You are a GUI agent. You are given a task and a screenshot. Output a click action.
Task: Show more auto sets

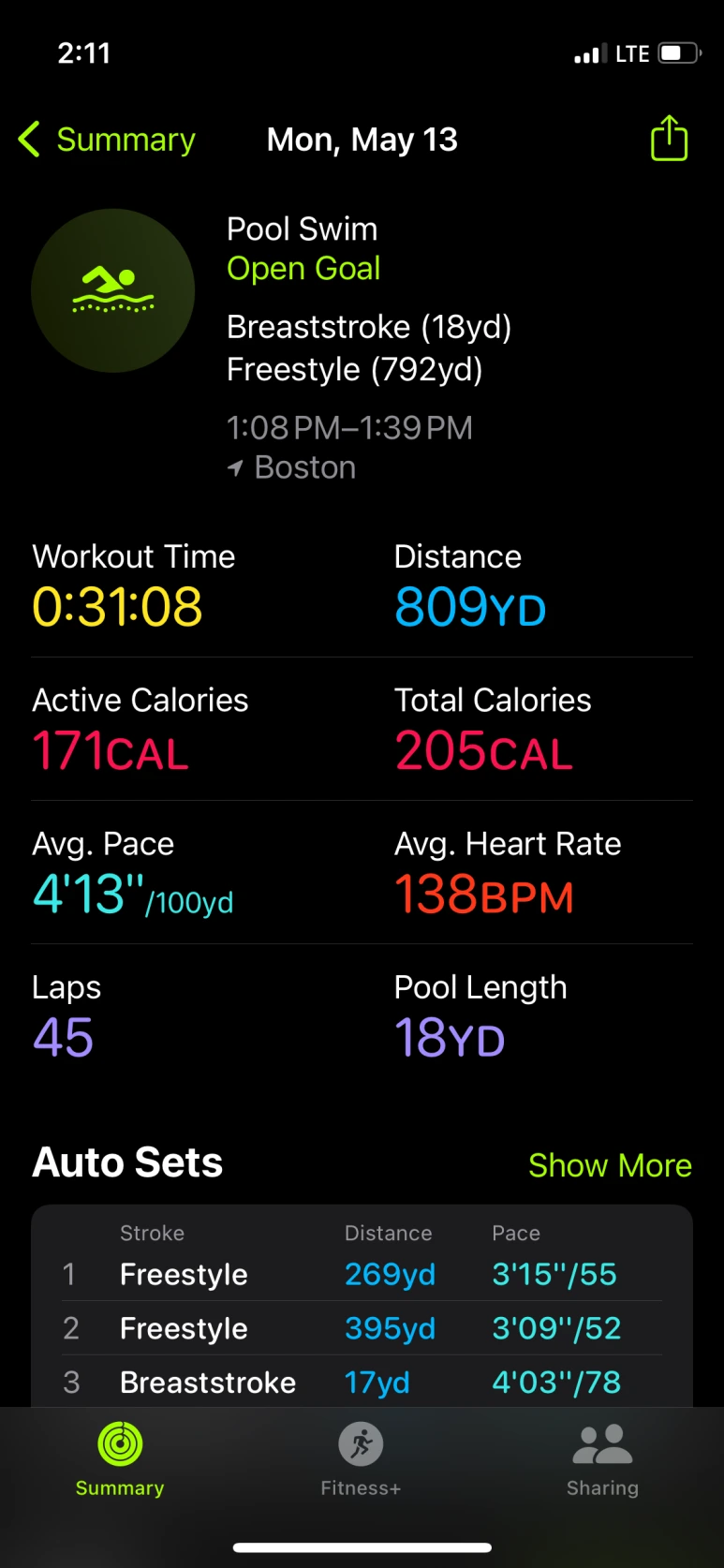(x=610, y=1165)
